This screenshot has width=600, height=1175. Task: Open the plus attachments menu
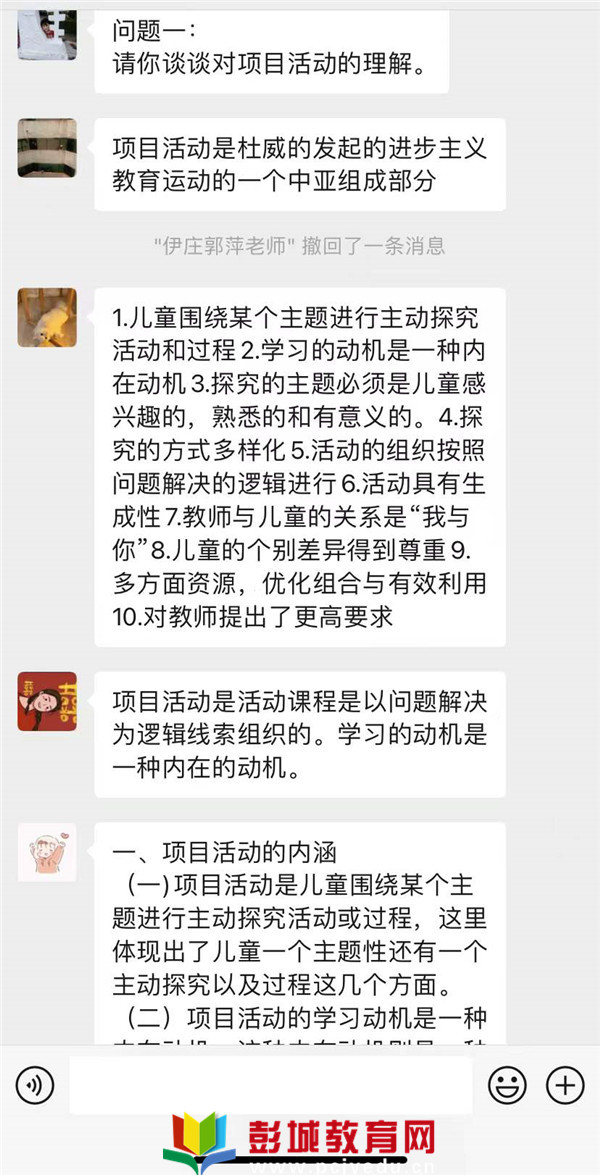[x=565, y=1085]
